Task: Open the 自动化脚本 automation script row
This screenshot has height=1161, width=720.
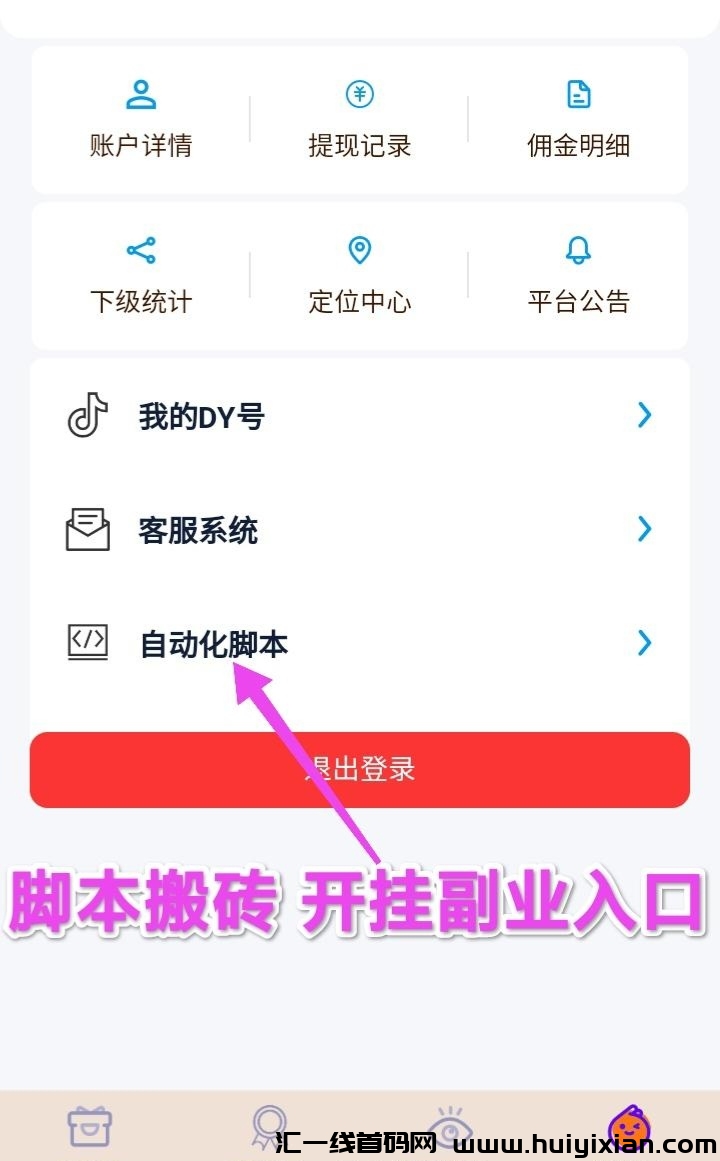Action: tap(360, 643)
